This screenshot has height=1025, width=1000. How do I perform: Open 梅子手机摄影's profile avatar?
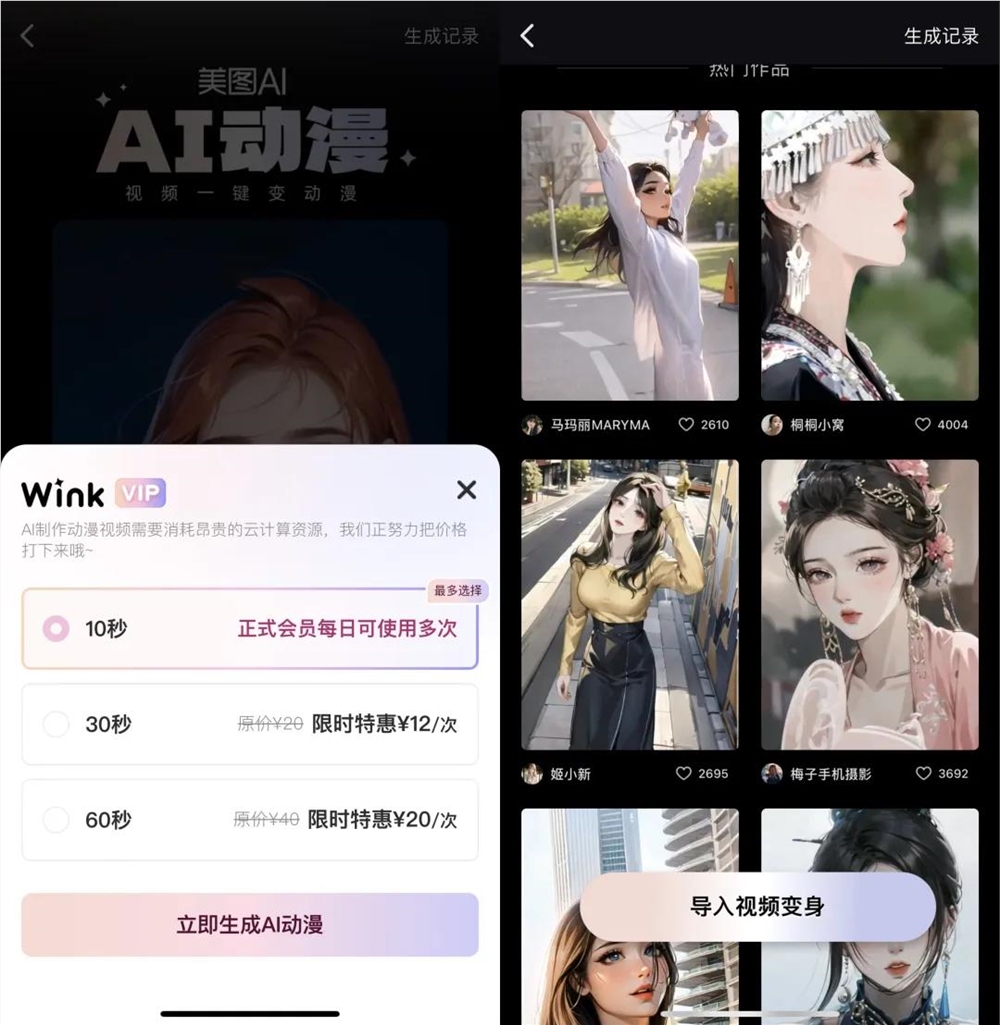point(770,773)
